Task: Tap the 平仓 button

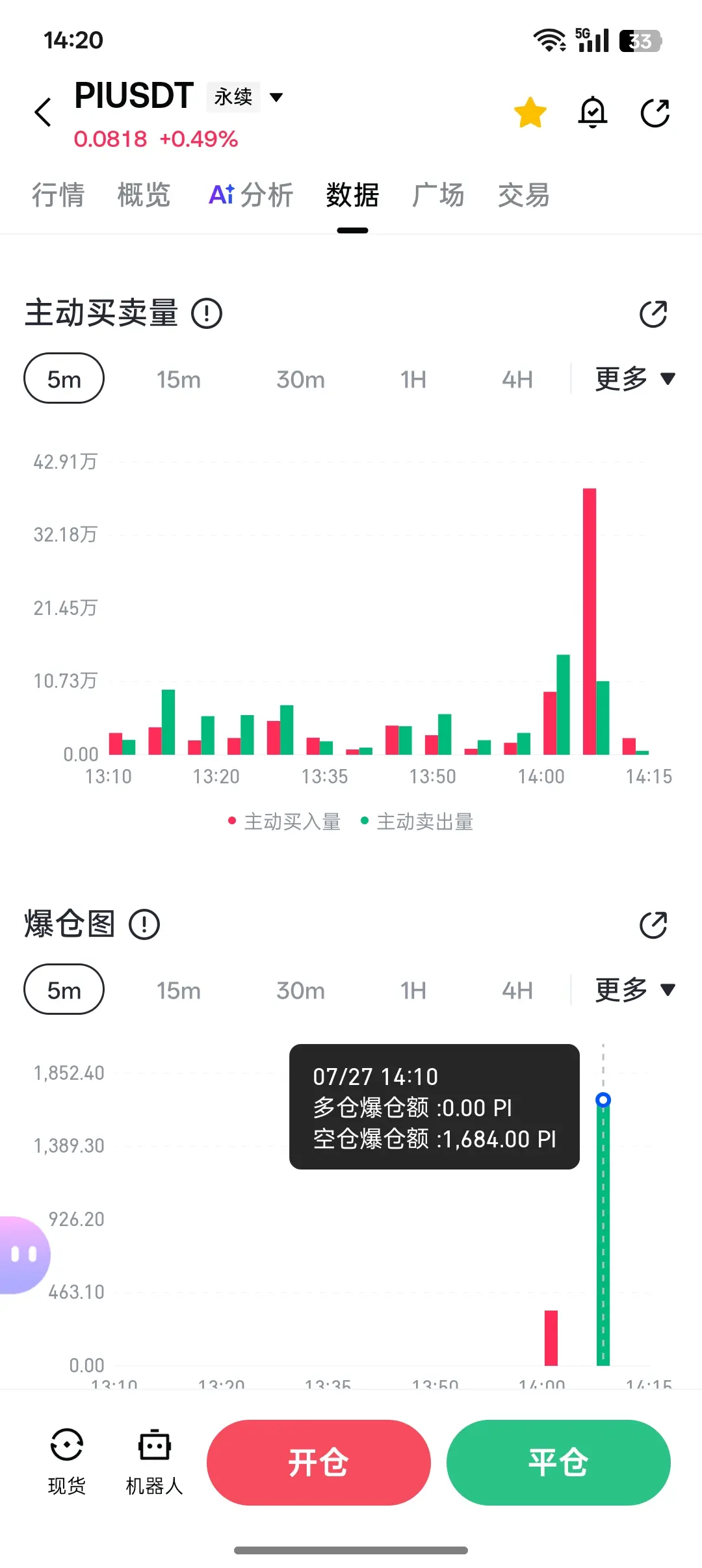Action: click(558, 1463)
